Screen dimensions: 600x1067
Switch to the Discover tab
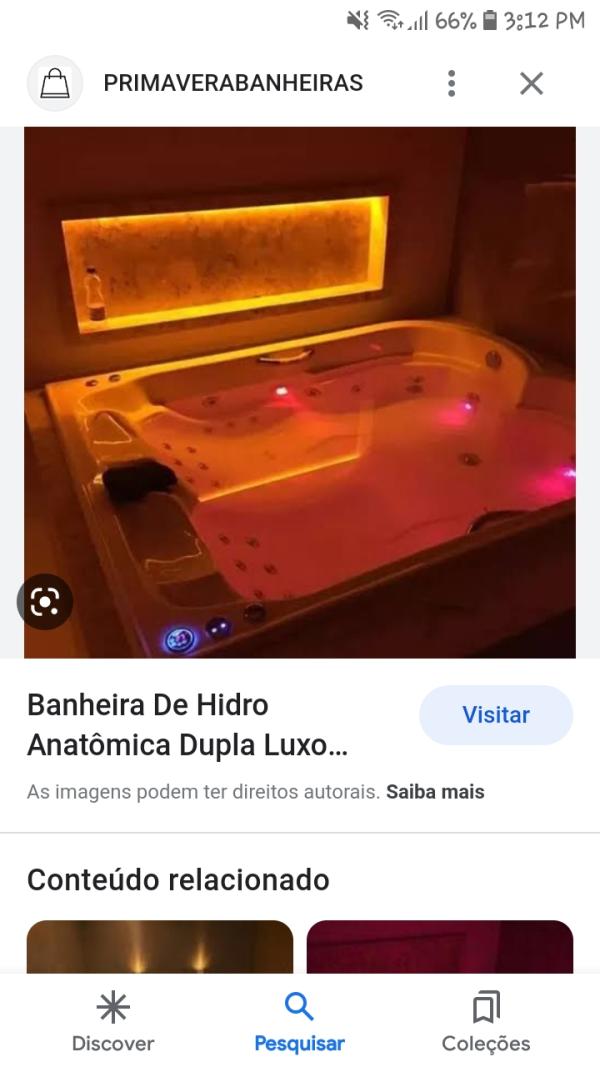[113, 1022]
